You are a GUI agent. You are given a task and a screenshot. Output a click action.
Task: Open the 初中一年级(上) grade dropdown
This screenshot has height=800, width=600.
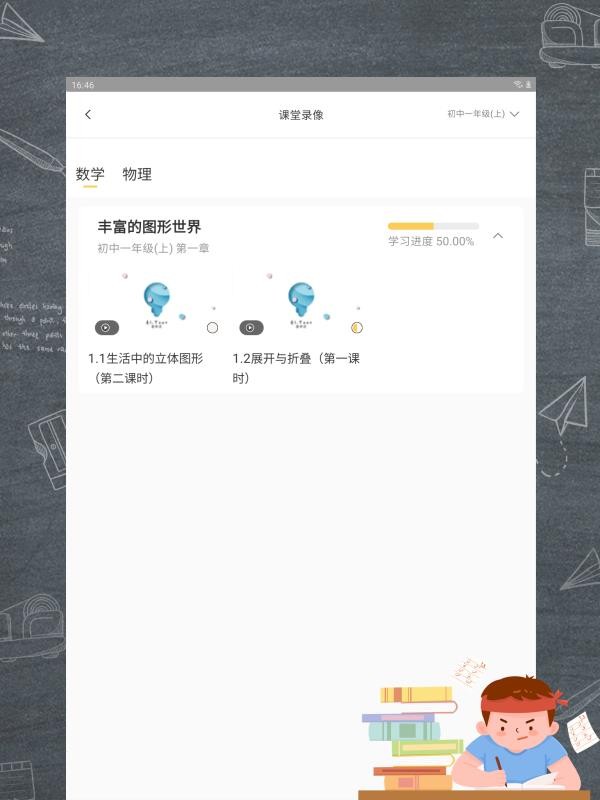coord(483,114)
